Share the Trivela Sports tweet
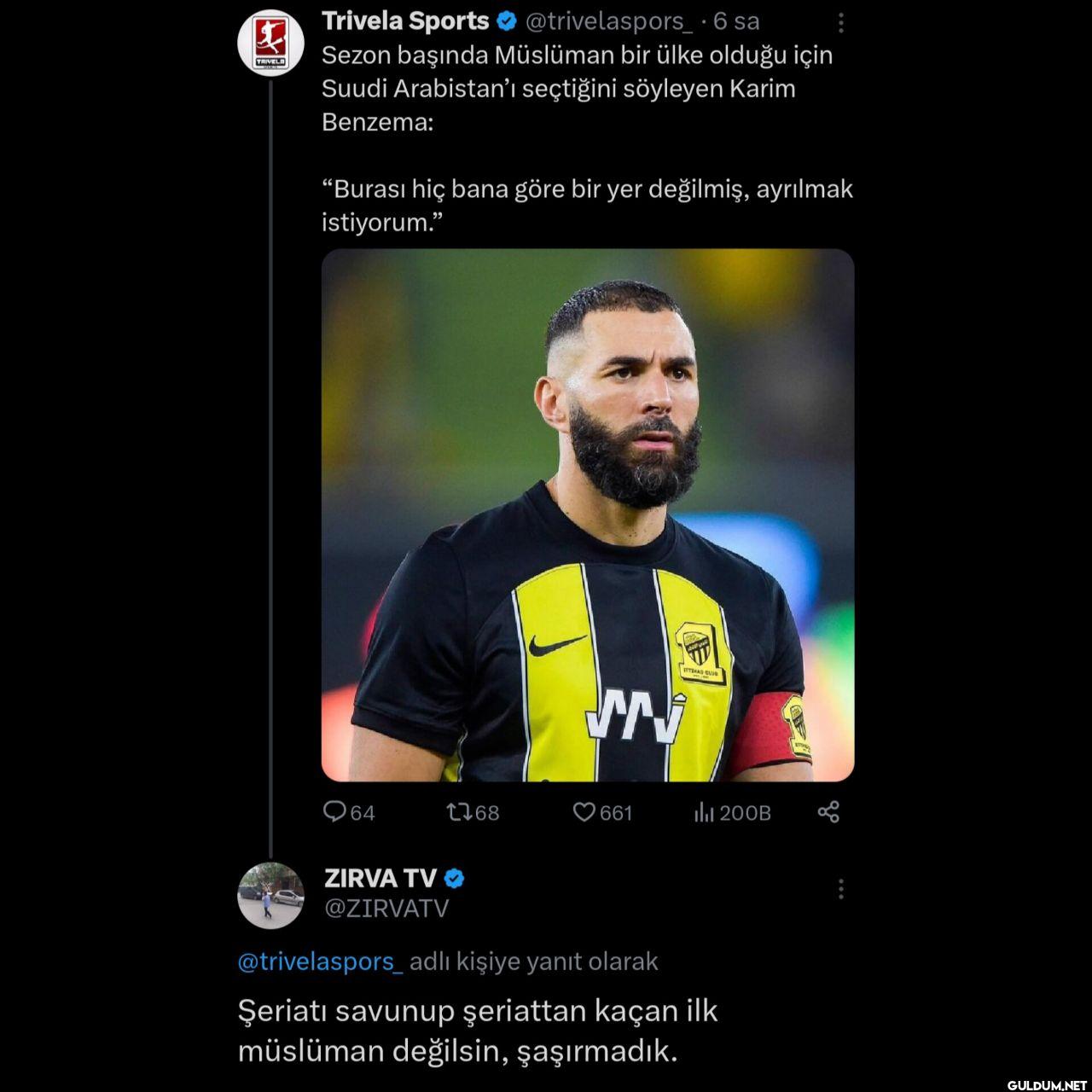 (x=828, y=811)
